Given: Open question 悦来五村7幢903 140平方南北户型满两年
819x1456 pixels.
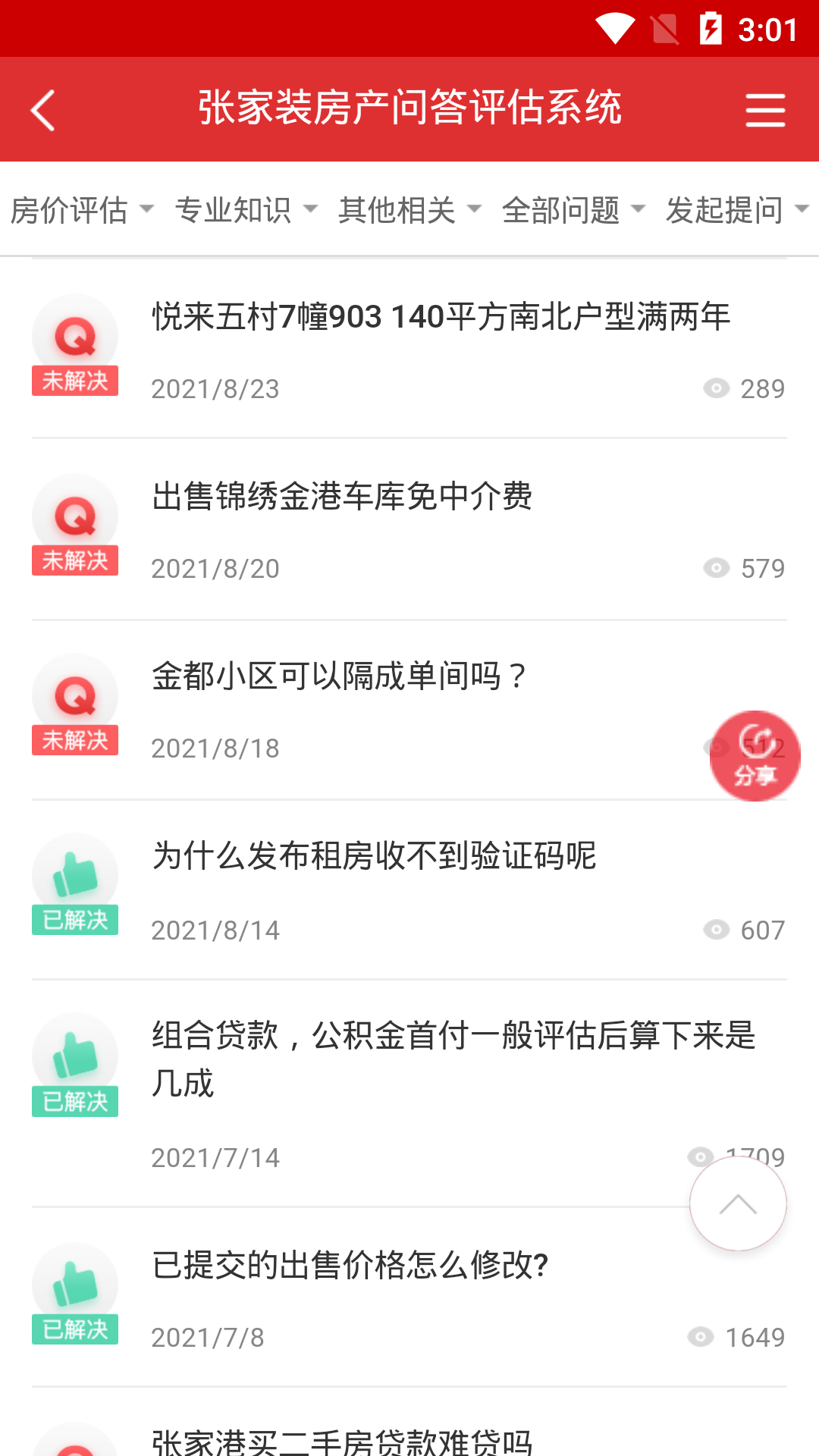Looking at the screenshot, I should click(438, 317).
